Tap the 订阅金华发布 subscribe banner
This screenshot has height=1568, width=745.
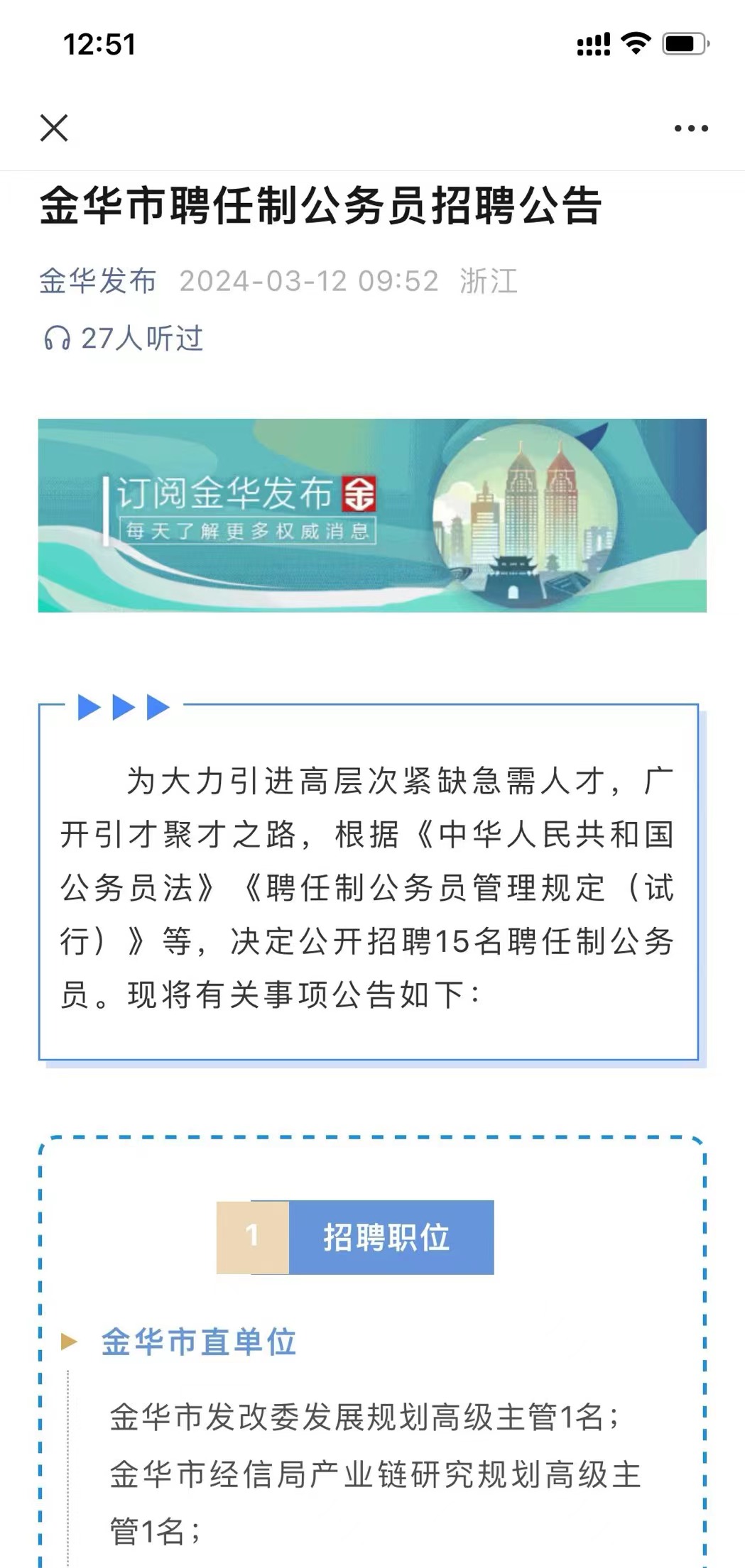372,515
